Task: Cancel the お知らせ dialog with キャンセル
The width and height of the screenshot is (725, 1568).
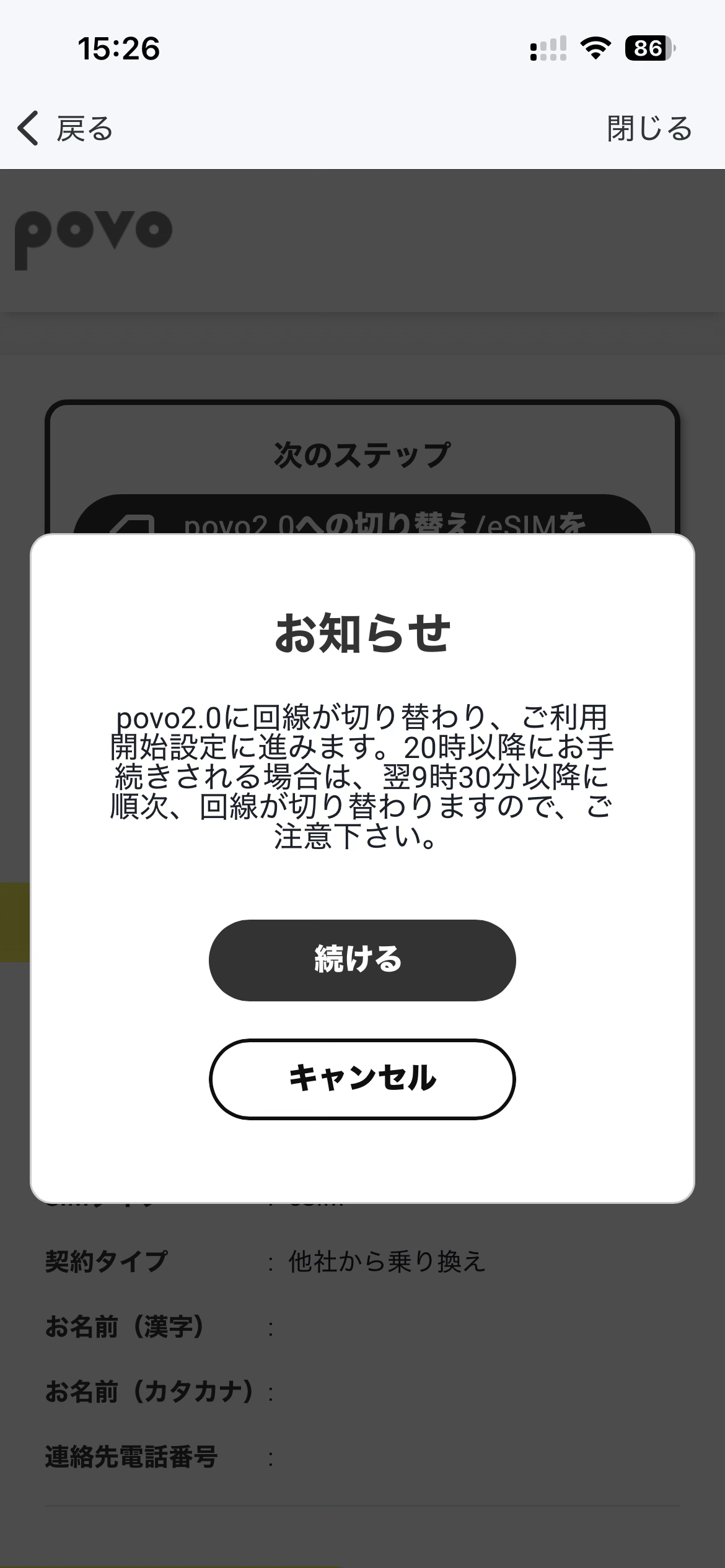Action: coord(362,1079)
